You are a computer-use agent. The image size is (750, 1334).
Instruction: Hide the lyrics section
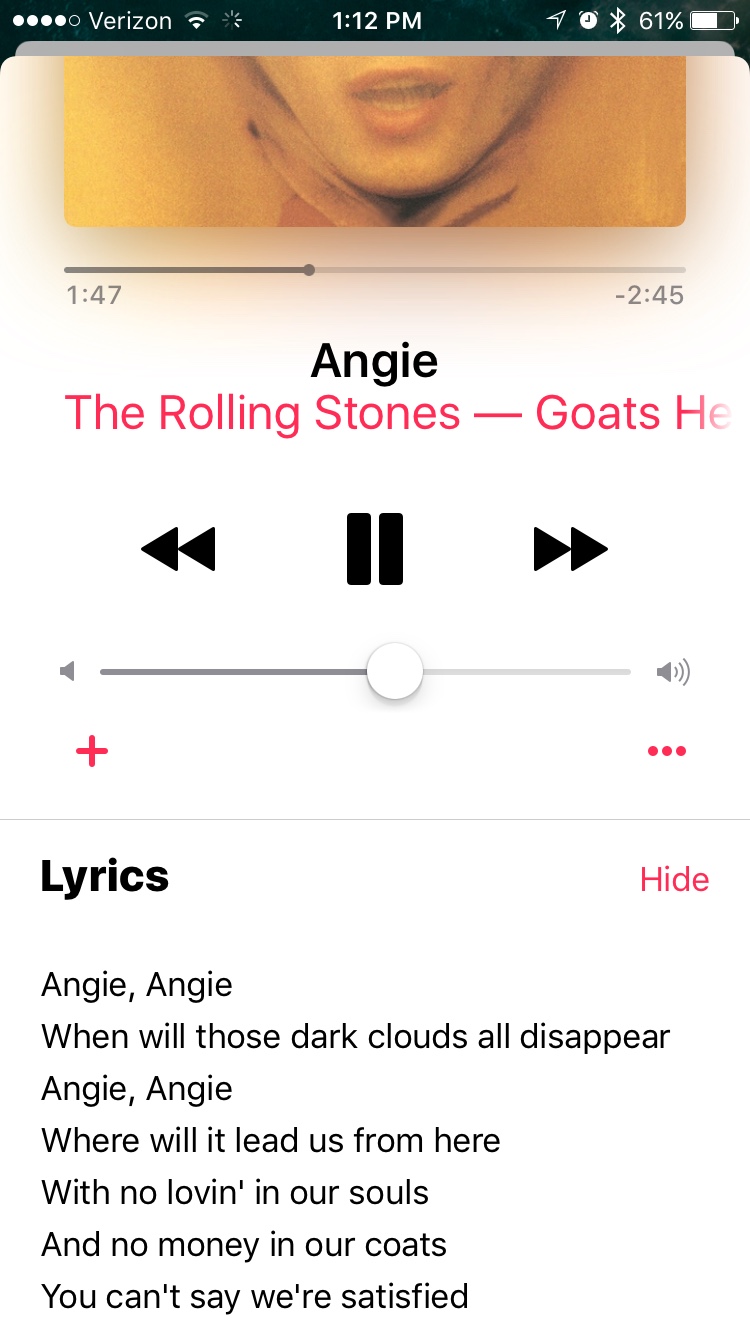(x=674, y=880)
